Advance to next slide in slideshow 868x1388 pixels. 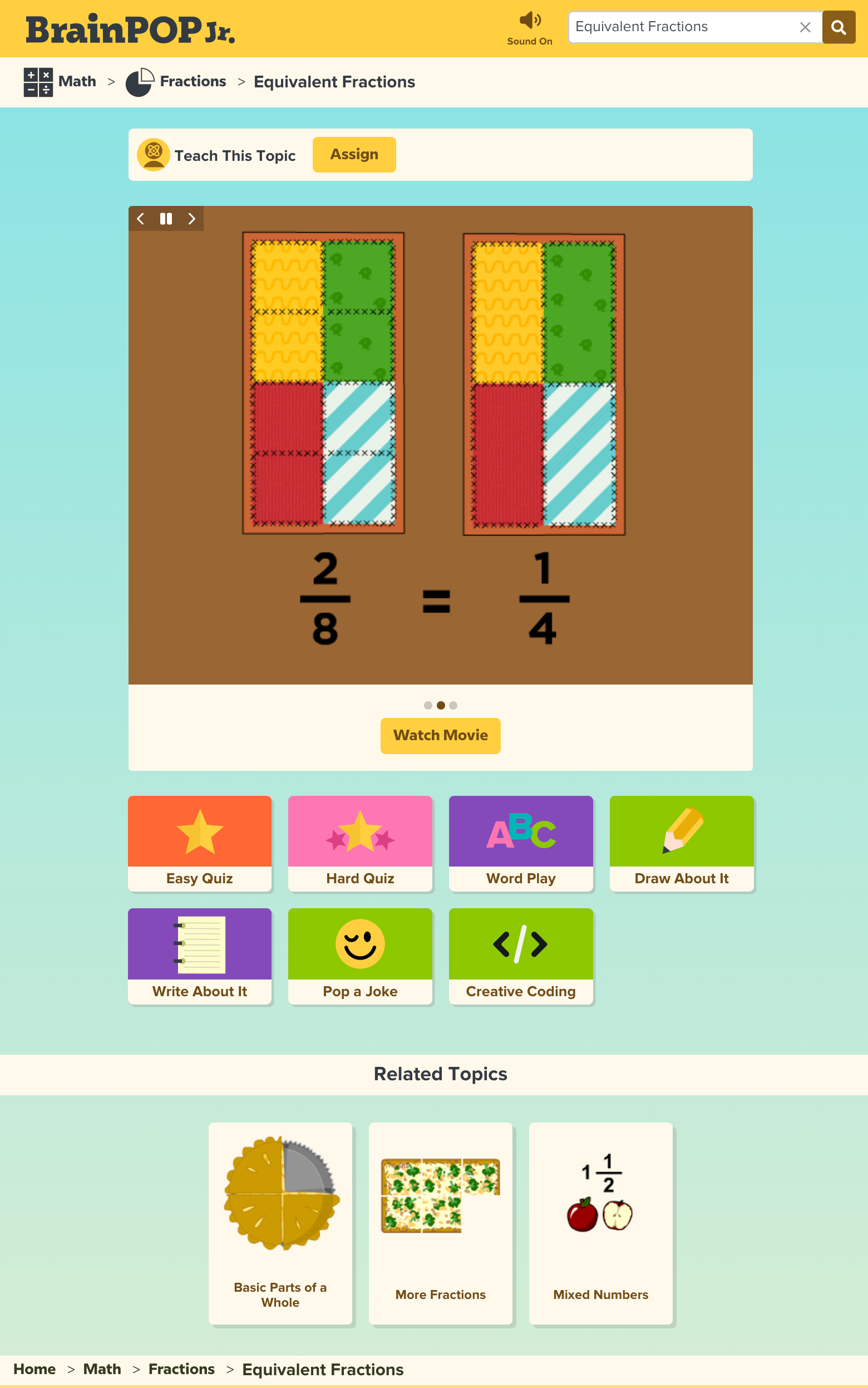click(x=192, y=219)
